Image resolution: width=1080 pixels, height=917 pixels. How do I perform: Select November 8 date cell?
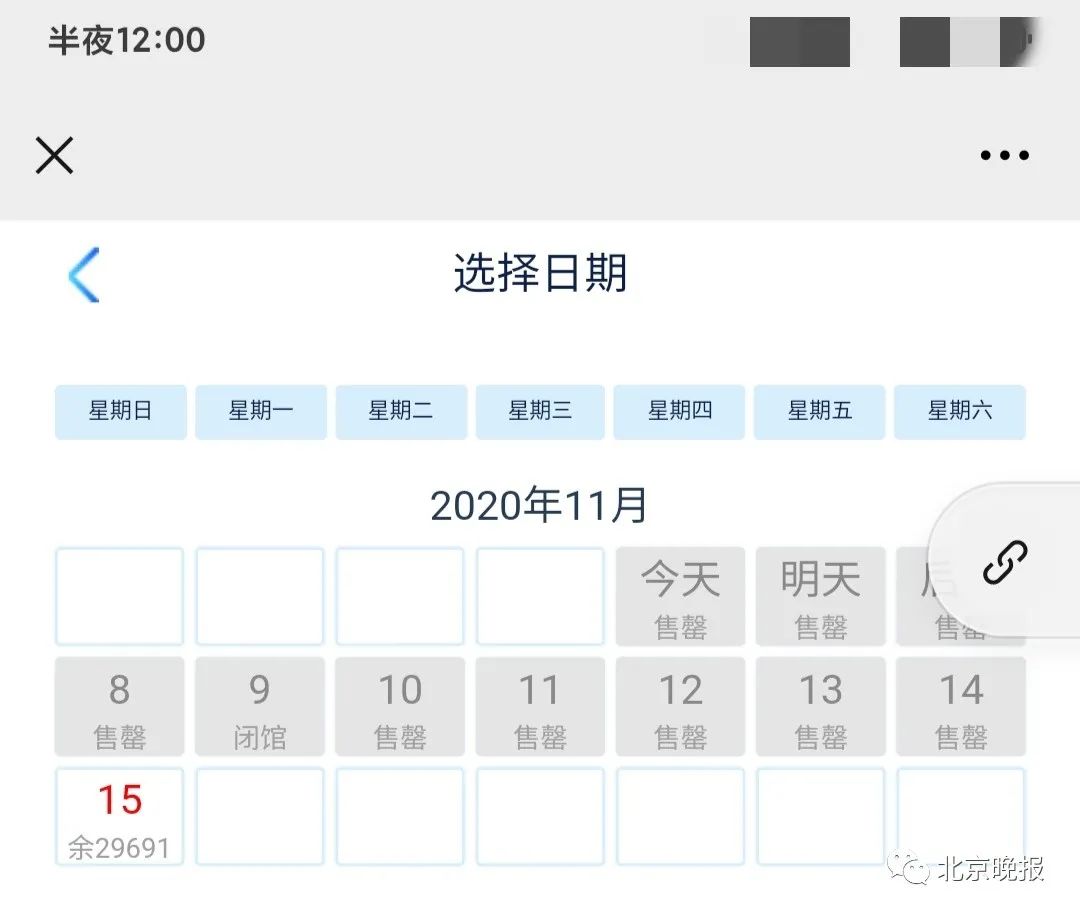(x=119, y=706)
